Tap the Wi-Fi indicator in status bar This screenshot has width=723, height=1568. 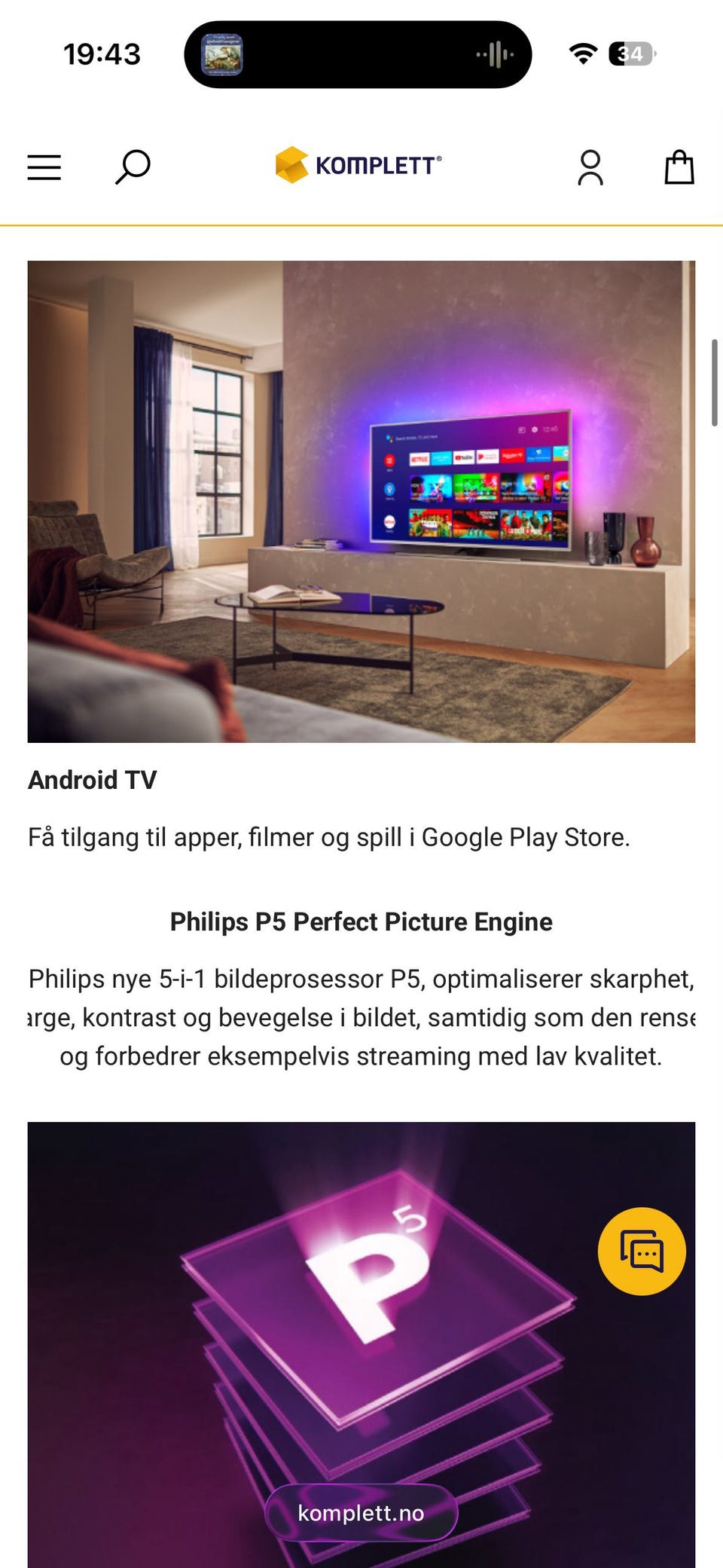[x=582, y=53]
